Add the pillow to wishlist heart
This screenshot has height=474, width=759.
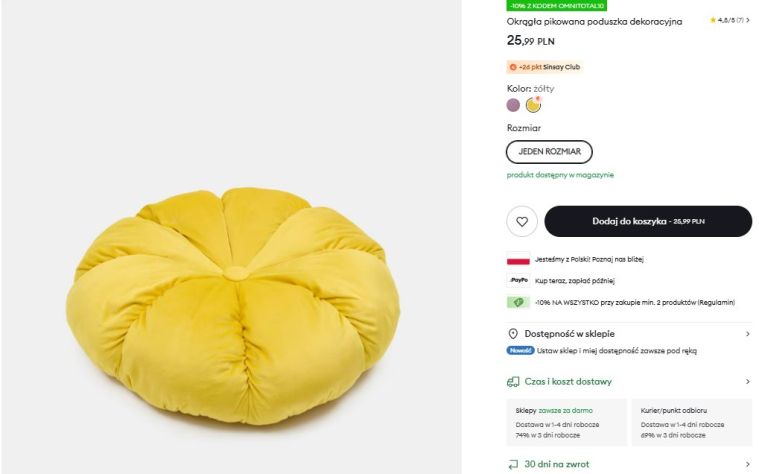tap(521, 221)
